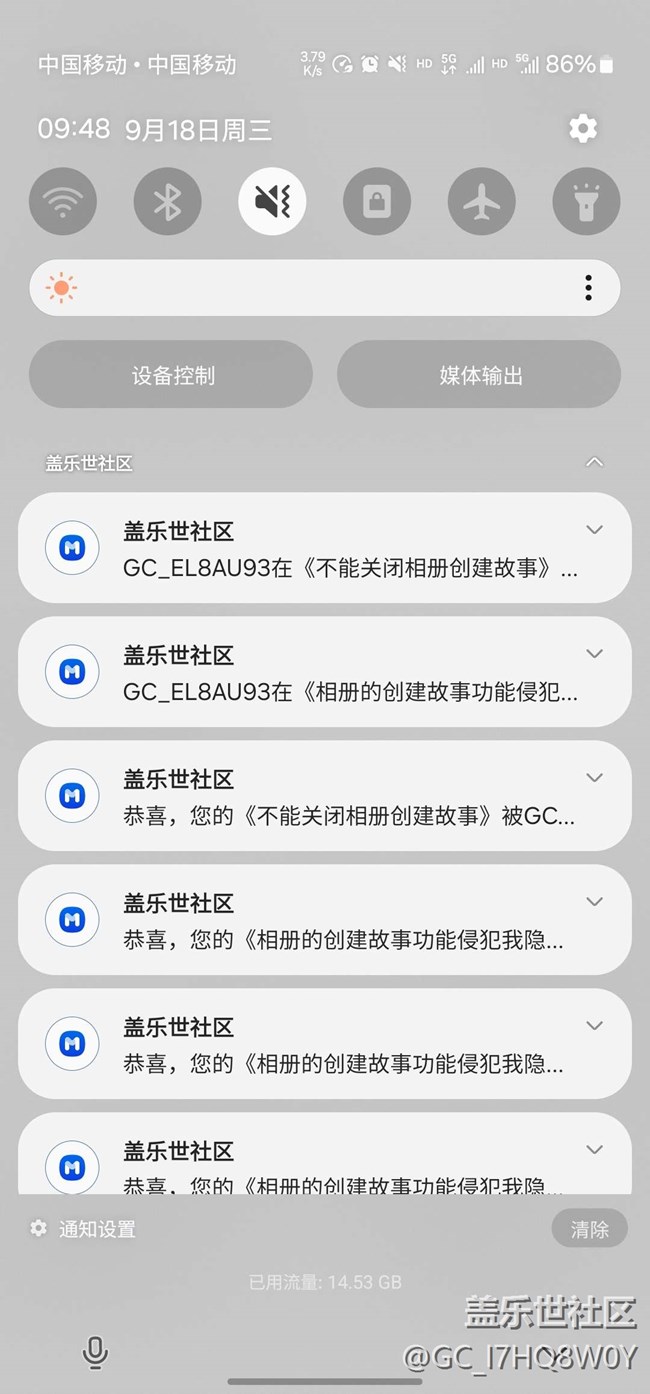650x1394 pixels.
Task: Open settings via the gear icon
Action: [582, 128]
